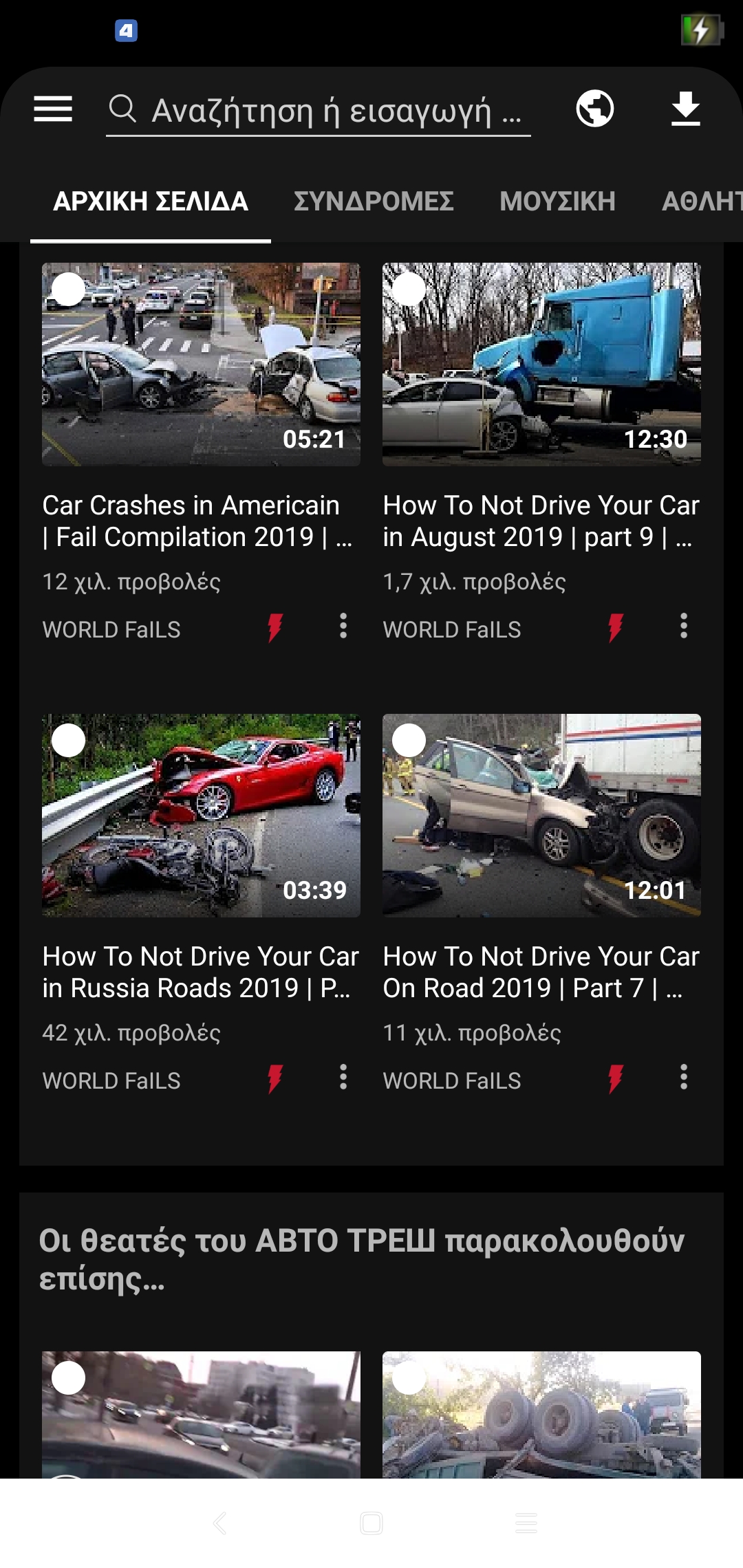
Task: Open the Car Crashes in Americain video
Action: [x=201, y=364]
